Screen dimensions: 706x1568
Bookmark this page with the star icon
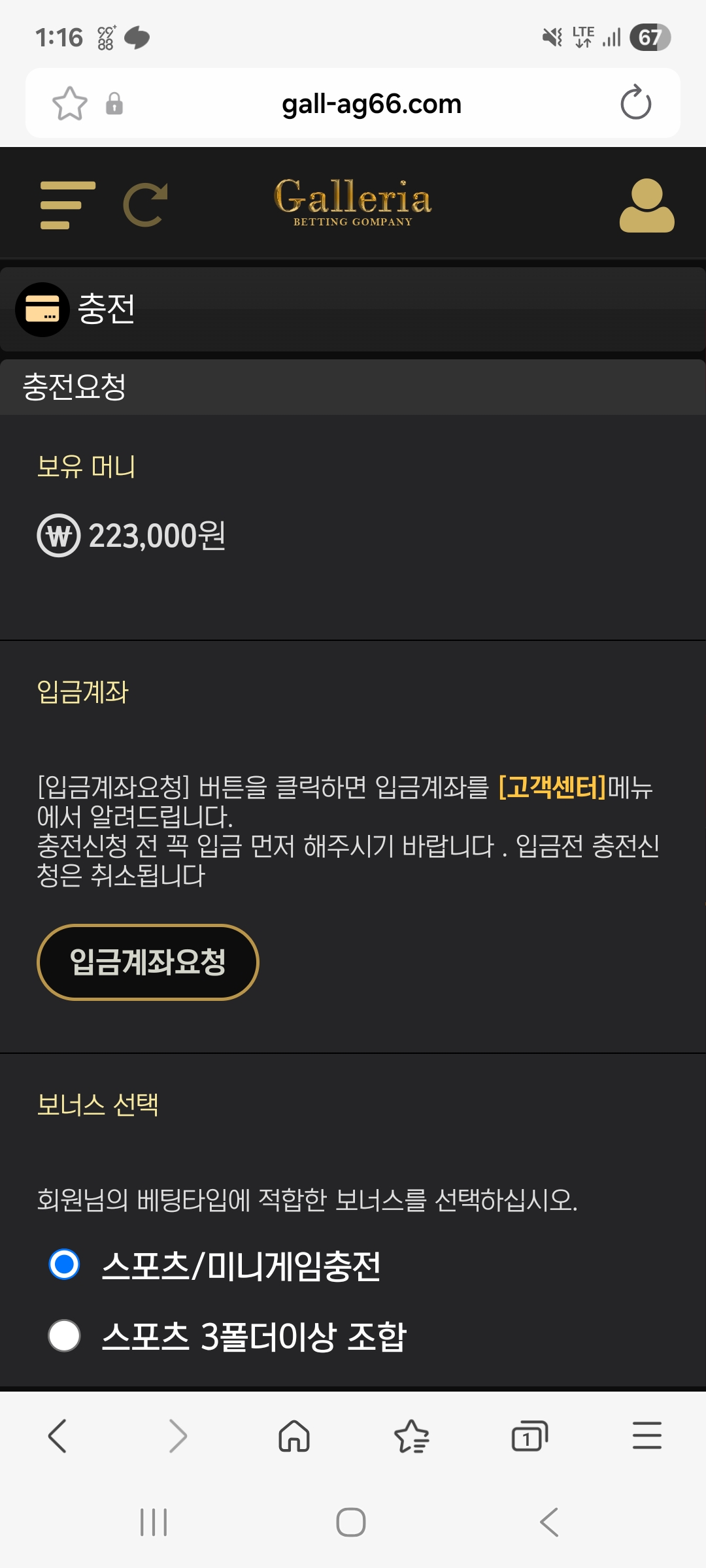coord(69,103)
